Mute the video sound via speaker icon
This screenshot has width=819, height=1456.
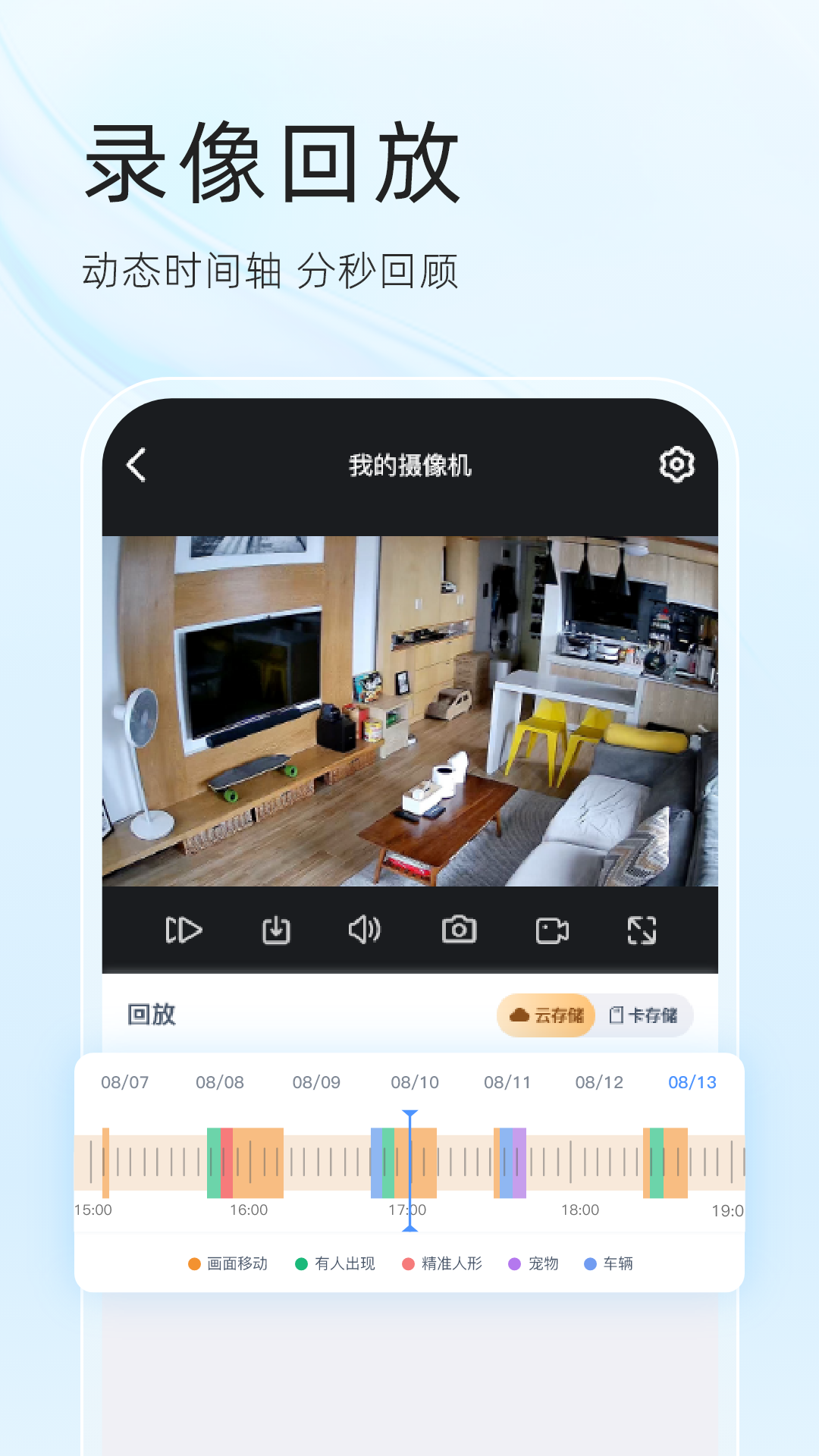(x=366, y=930)
